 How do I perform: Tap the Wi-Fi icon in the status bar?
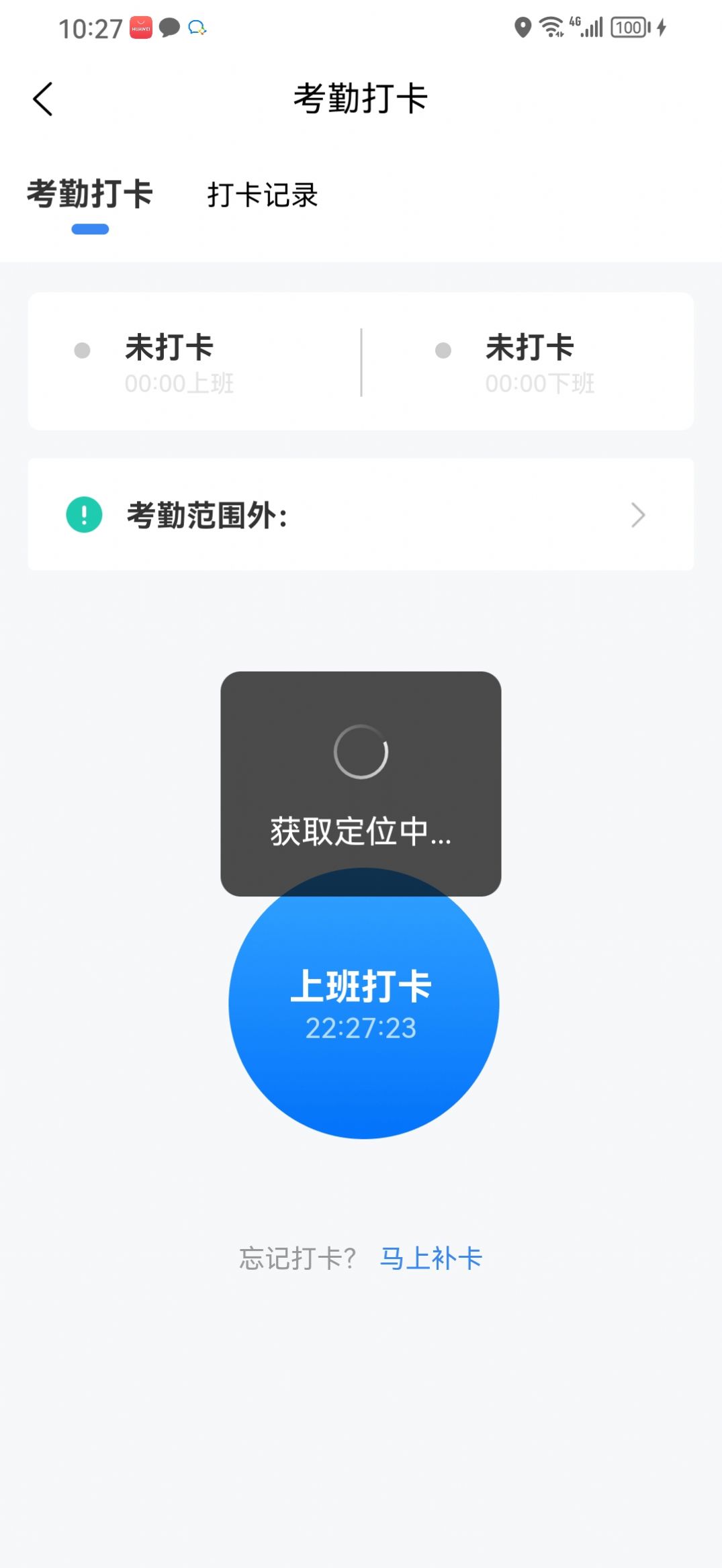tap(550, 28)
